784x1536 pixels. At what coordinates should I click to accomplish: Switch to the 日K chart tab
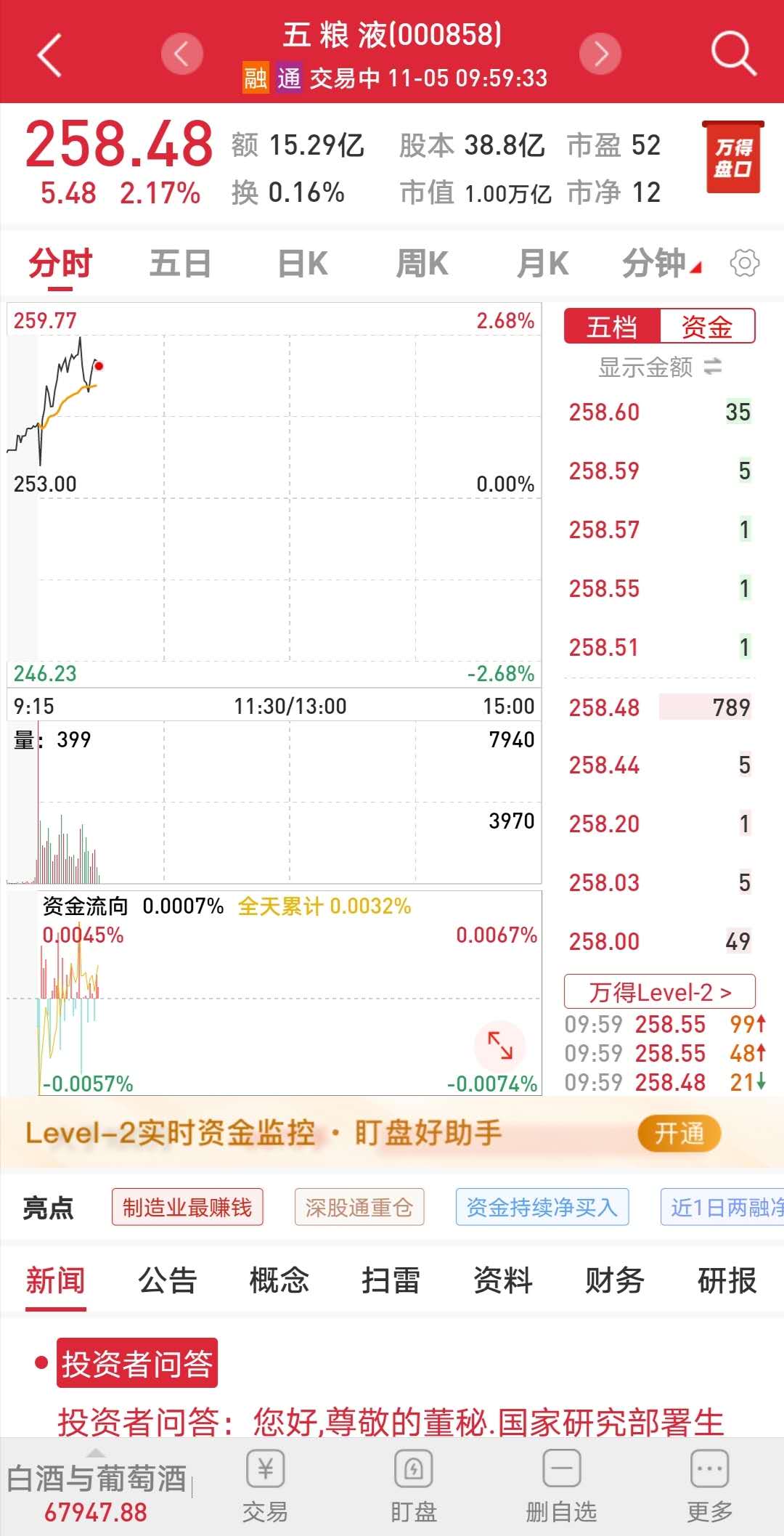click(x=301, y=264)
